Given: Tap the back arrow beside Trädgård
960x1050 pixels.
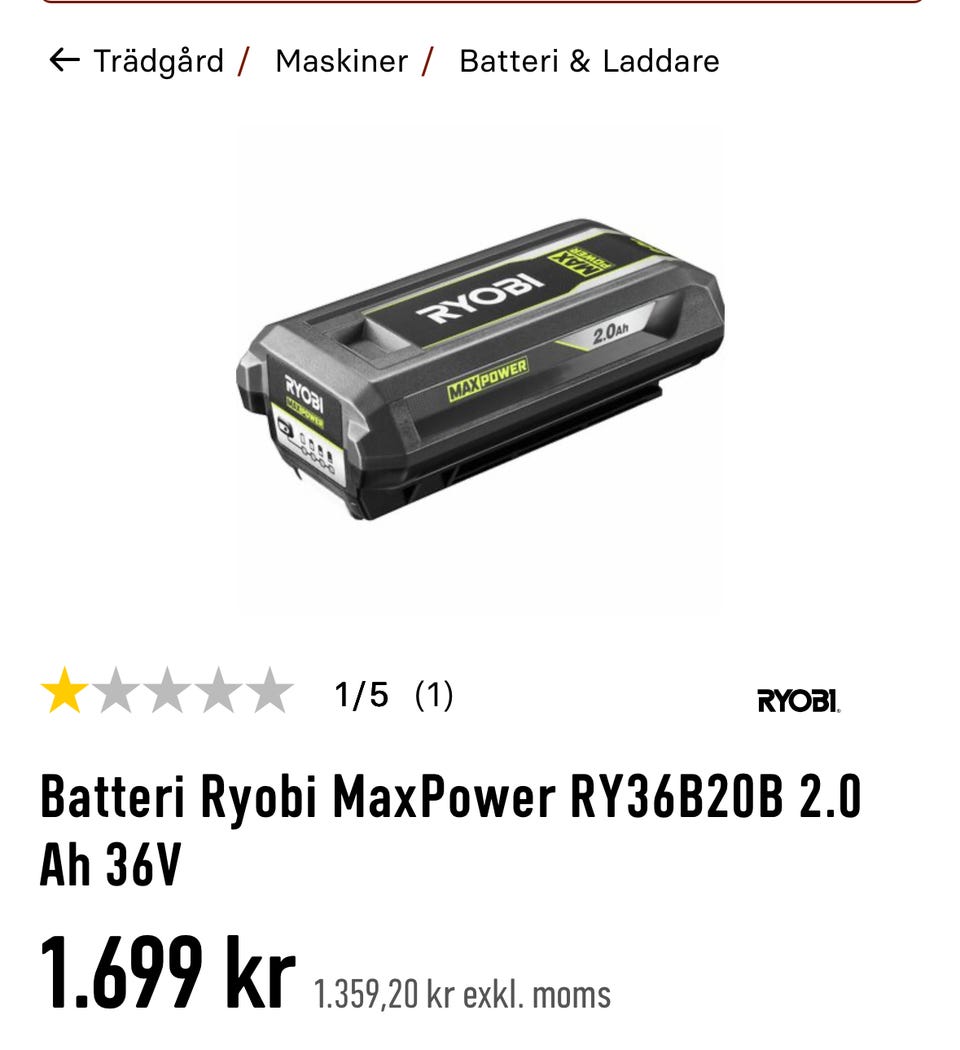Looking at the screenshot, I should click(x=64, y=61).
